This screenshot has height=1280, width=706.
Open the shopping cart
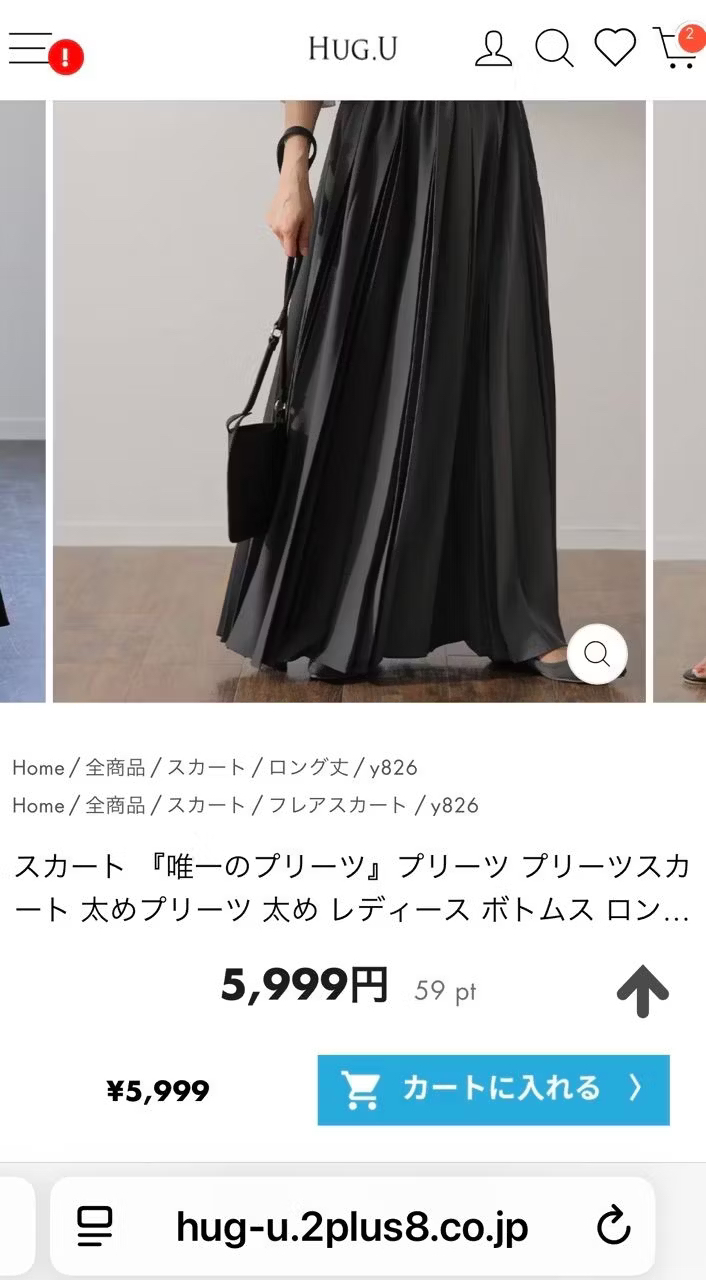click(676, 47)
